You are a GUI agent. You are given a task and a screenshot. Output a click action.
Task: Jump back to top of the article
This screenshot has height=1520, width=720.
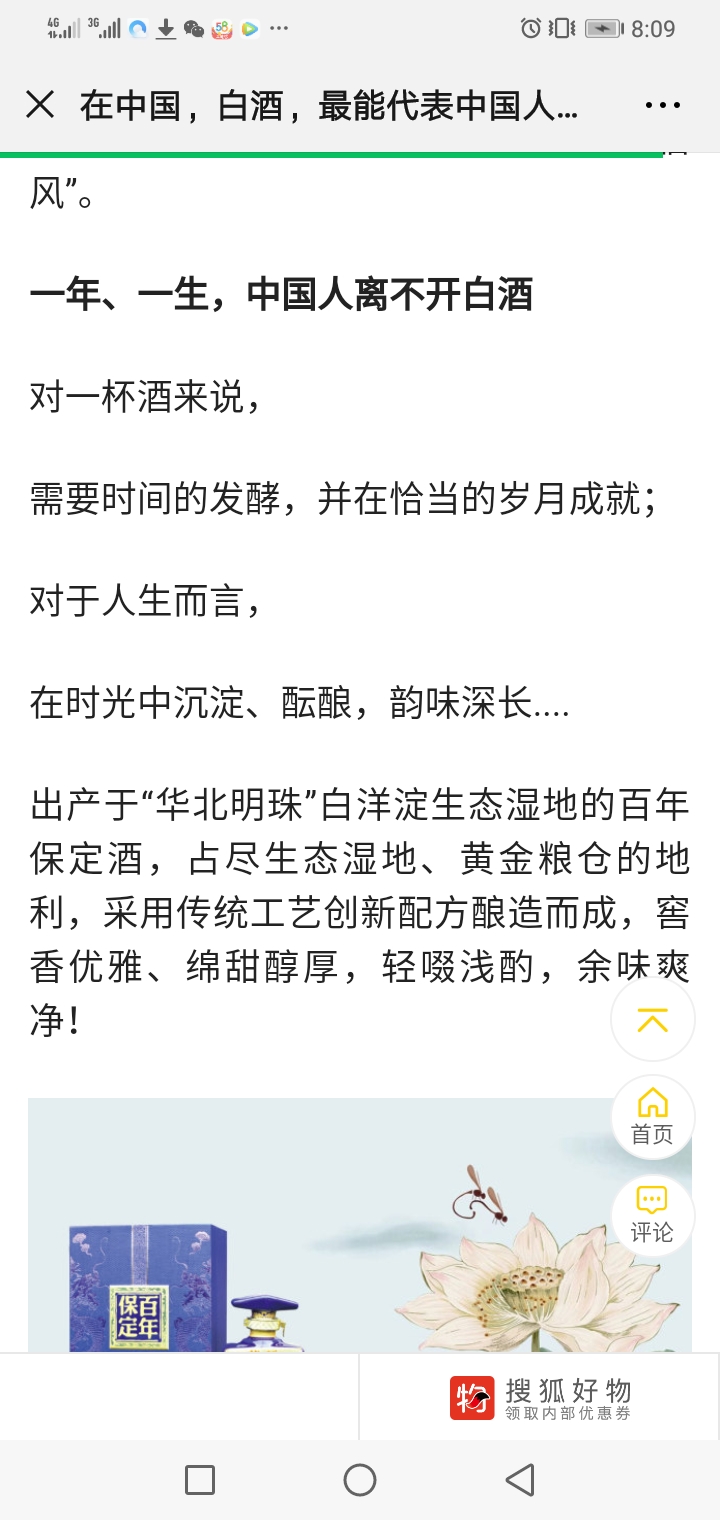652,1020
